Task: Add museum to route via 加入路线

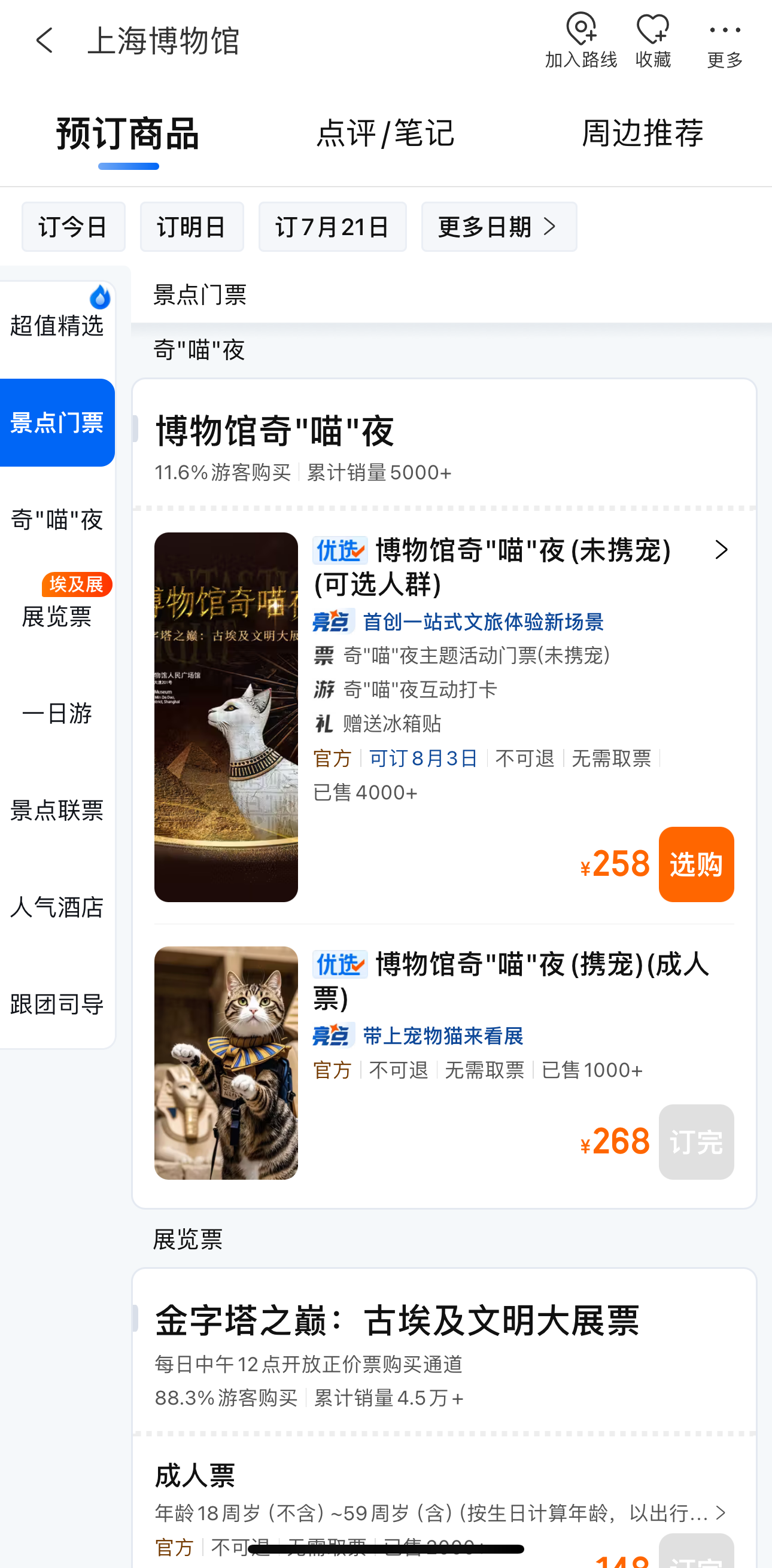Action: [x=580, y=41]
